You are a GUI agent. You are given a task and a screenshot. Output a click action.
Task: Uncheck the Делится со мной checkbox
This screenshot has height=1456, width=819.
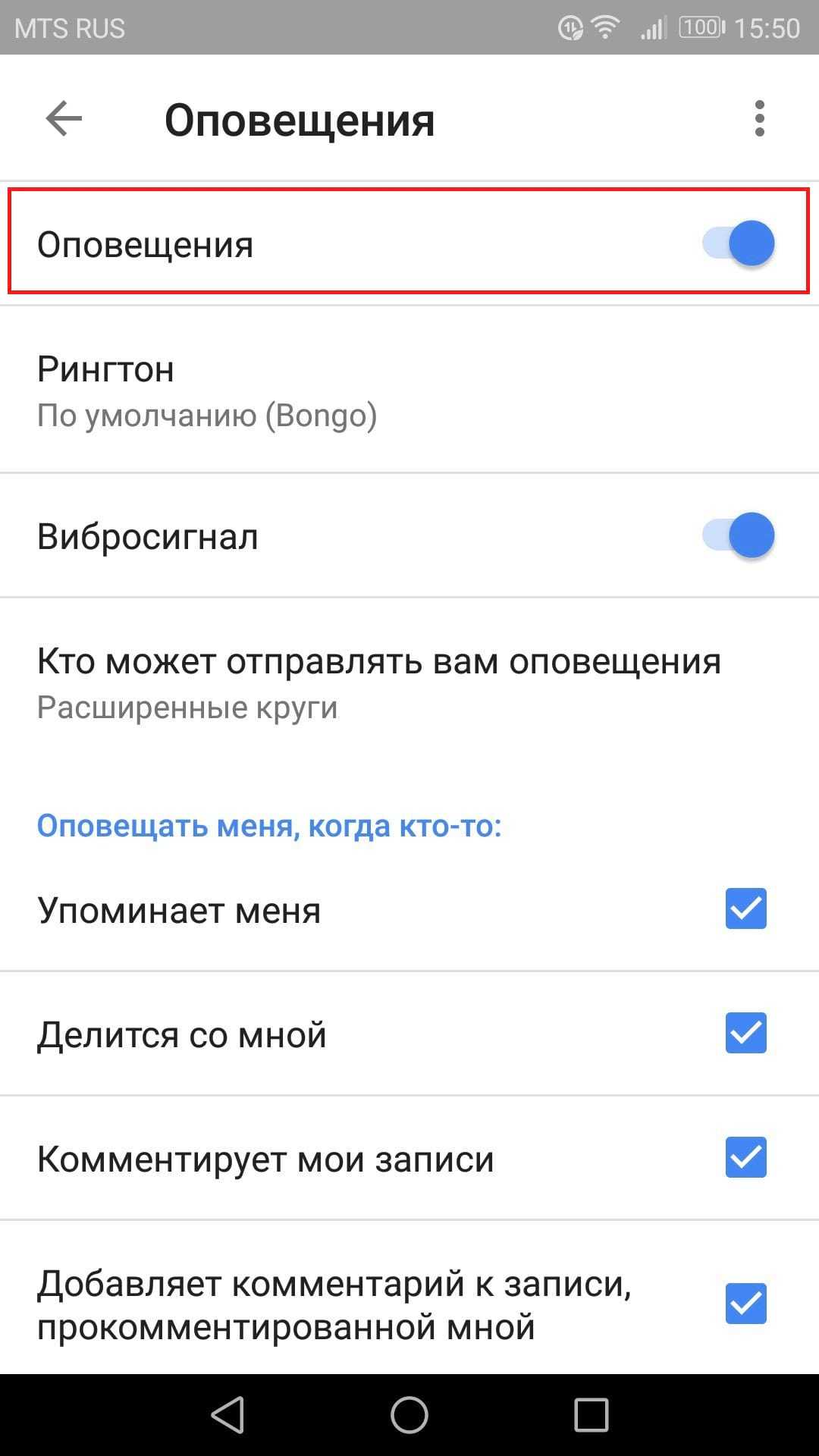point(745,1033)
